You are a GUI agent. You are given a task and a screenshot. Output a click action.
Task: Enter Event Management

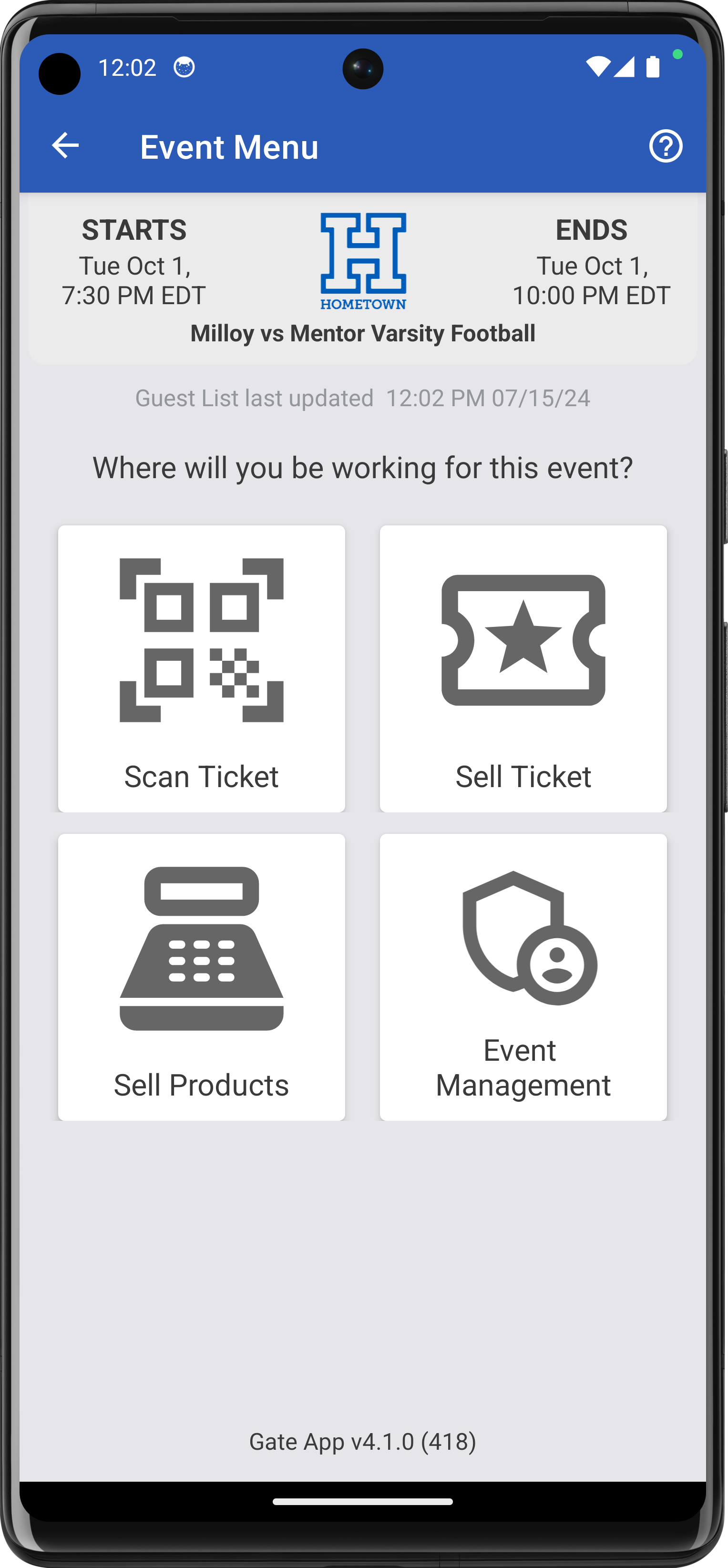point(523,976)
